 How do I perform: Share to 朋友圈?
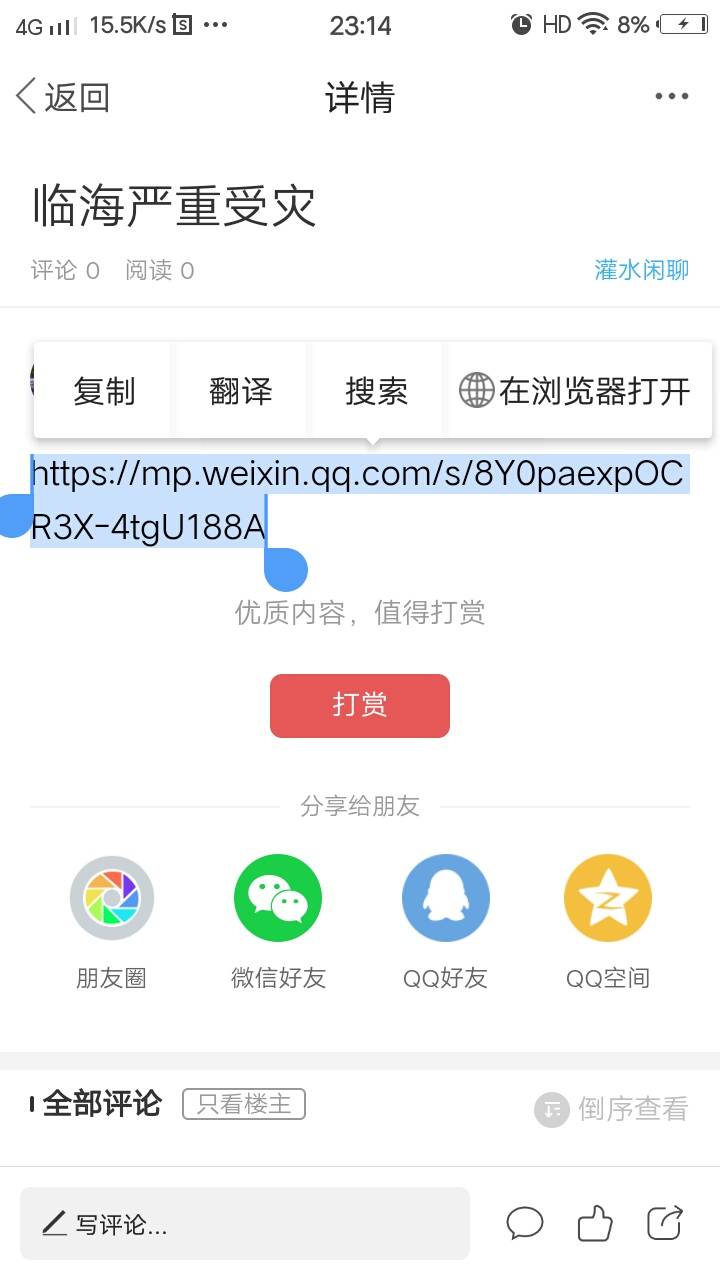click(112, 898)
